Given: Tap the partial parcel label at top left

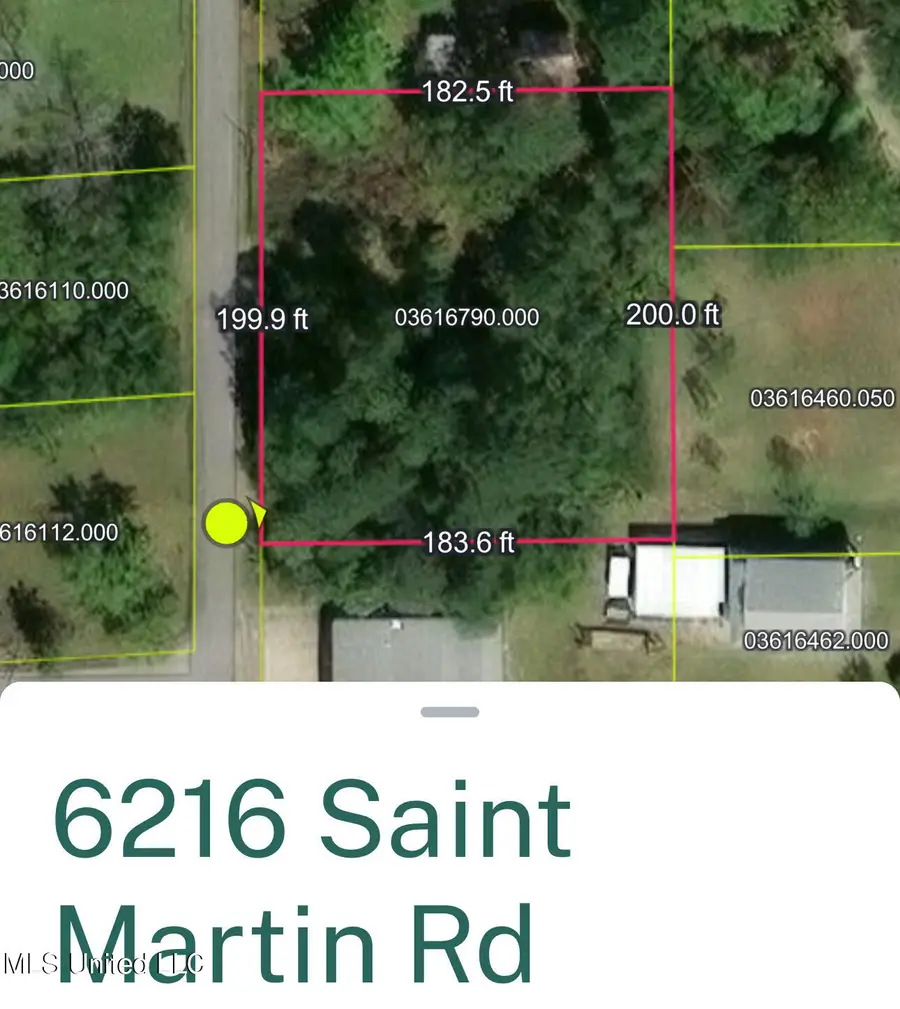Looking at the screenshot, I should coord(16,70).
